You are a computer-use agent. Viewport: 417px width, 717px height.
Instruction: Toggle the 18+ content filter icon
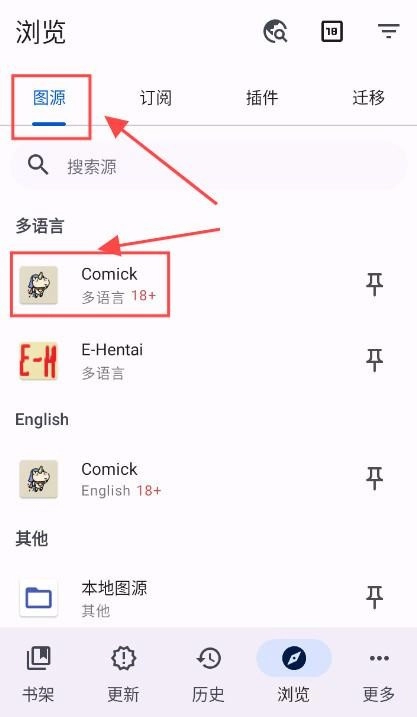click(x=331, y=32)
